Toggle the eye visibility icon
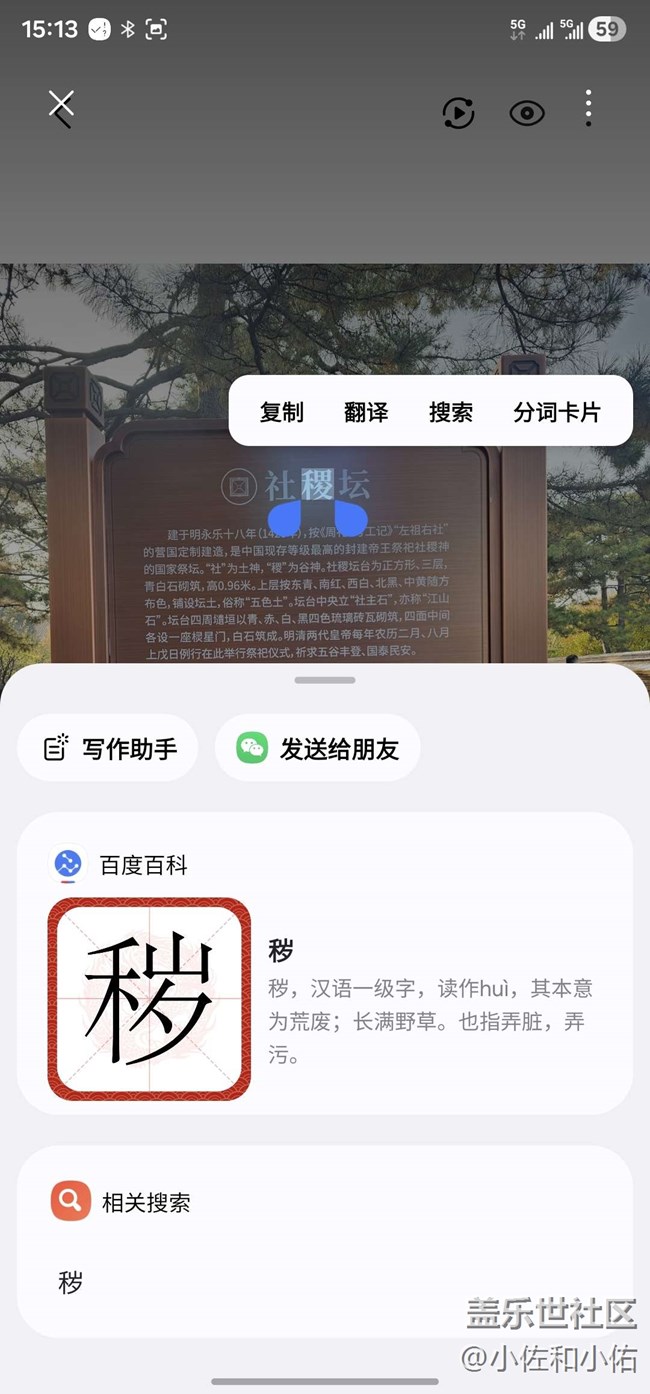Viewport: 650px width, 1394px height. tap(527, 113)
